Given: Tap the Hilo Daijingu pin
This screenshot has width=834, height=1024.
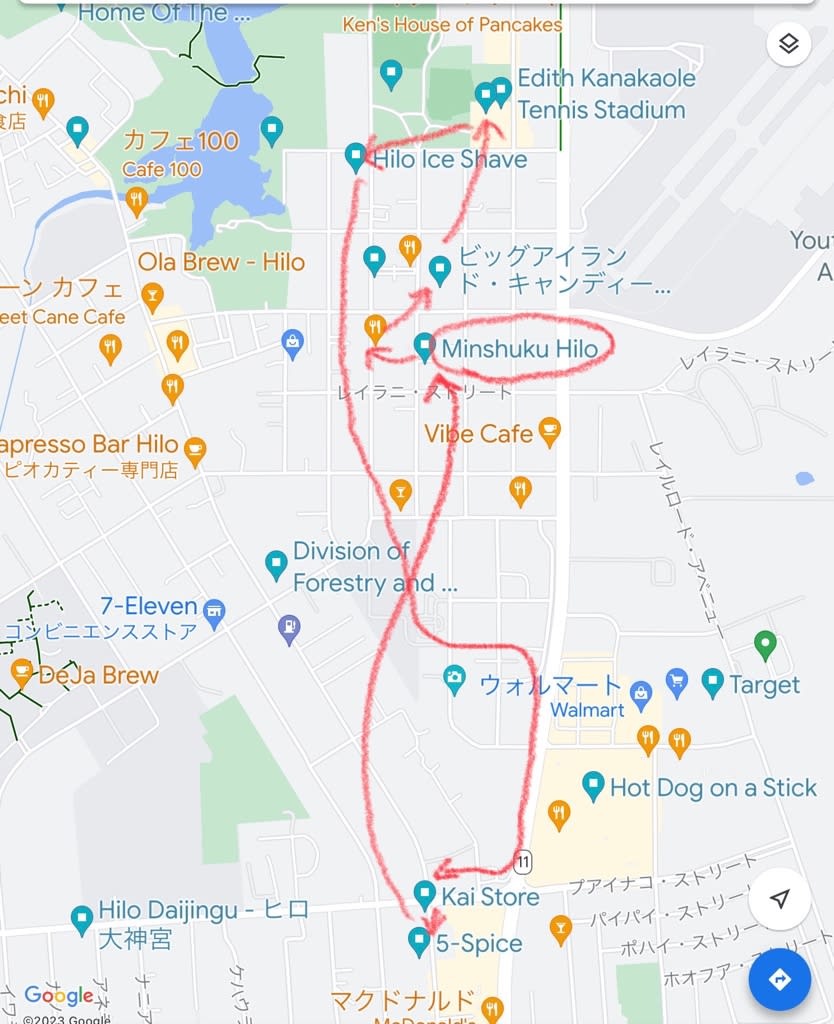Looking at the screenshot, I should coord(83,919).
